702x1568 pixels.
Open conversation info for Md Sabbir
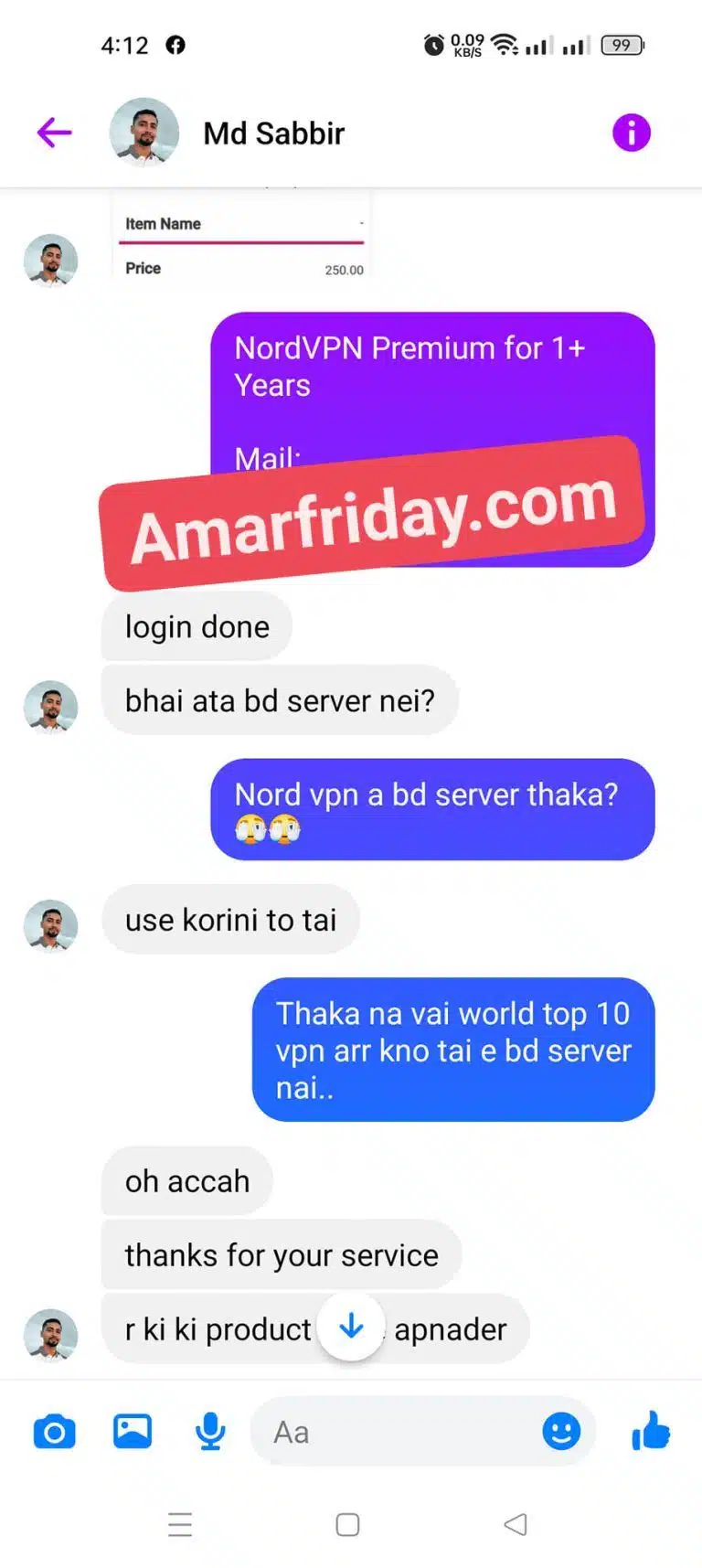pos(631,133)
